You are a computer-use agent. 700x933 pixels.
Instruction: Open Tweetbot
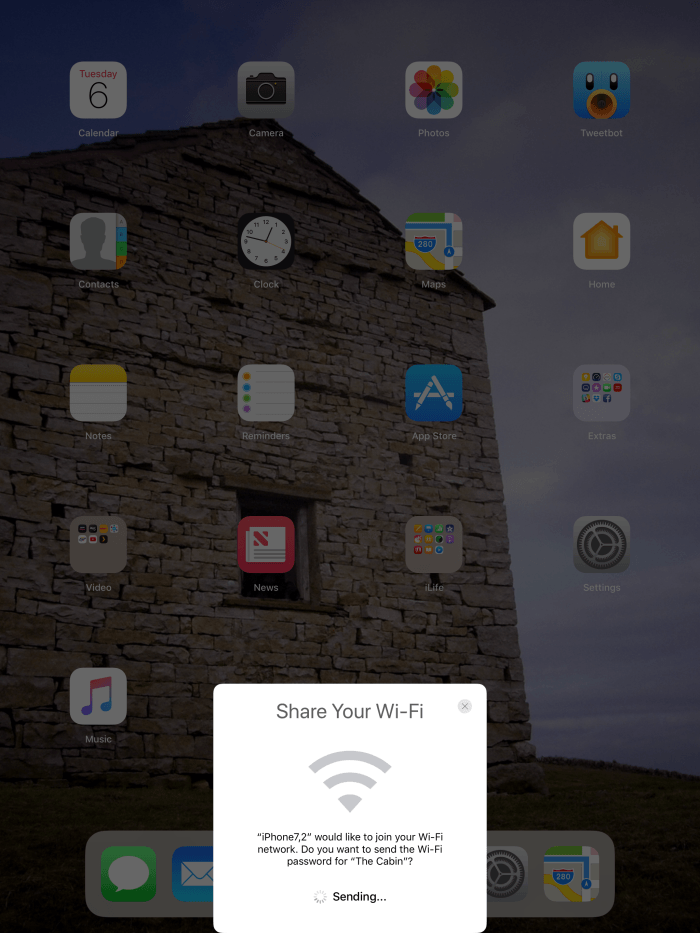click(x=602, y=90)
